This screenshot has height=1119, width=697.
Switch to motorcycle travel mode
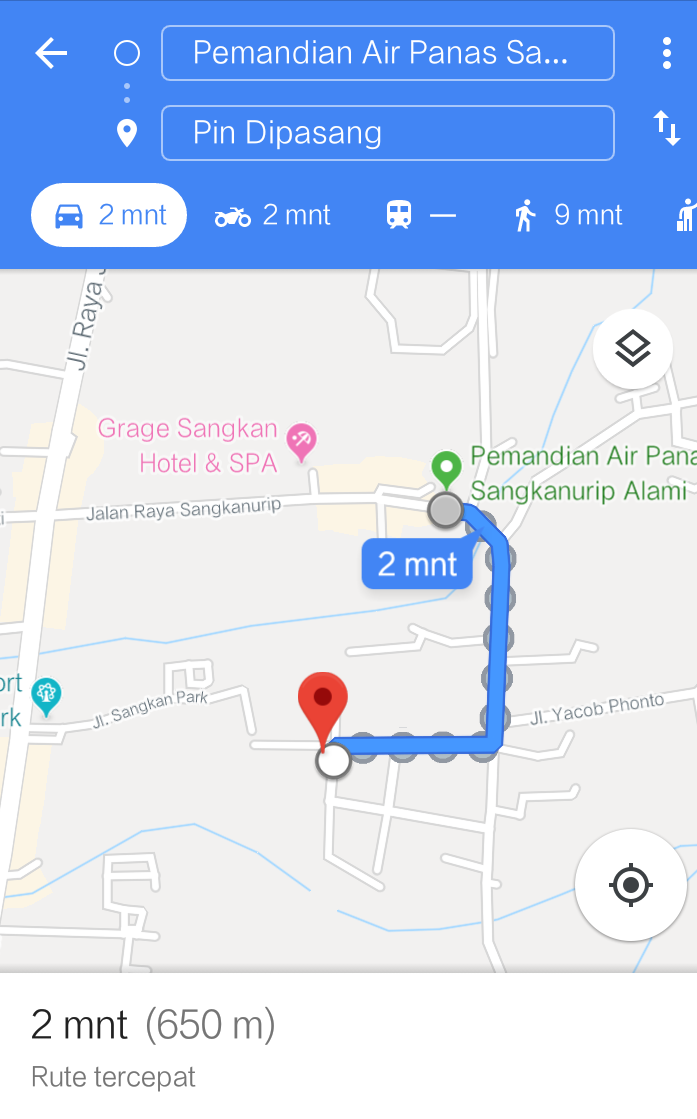click(273, 215)
